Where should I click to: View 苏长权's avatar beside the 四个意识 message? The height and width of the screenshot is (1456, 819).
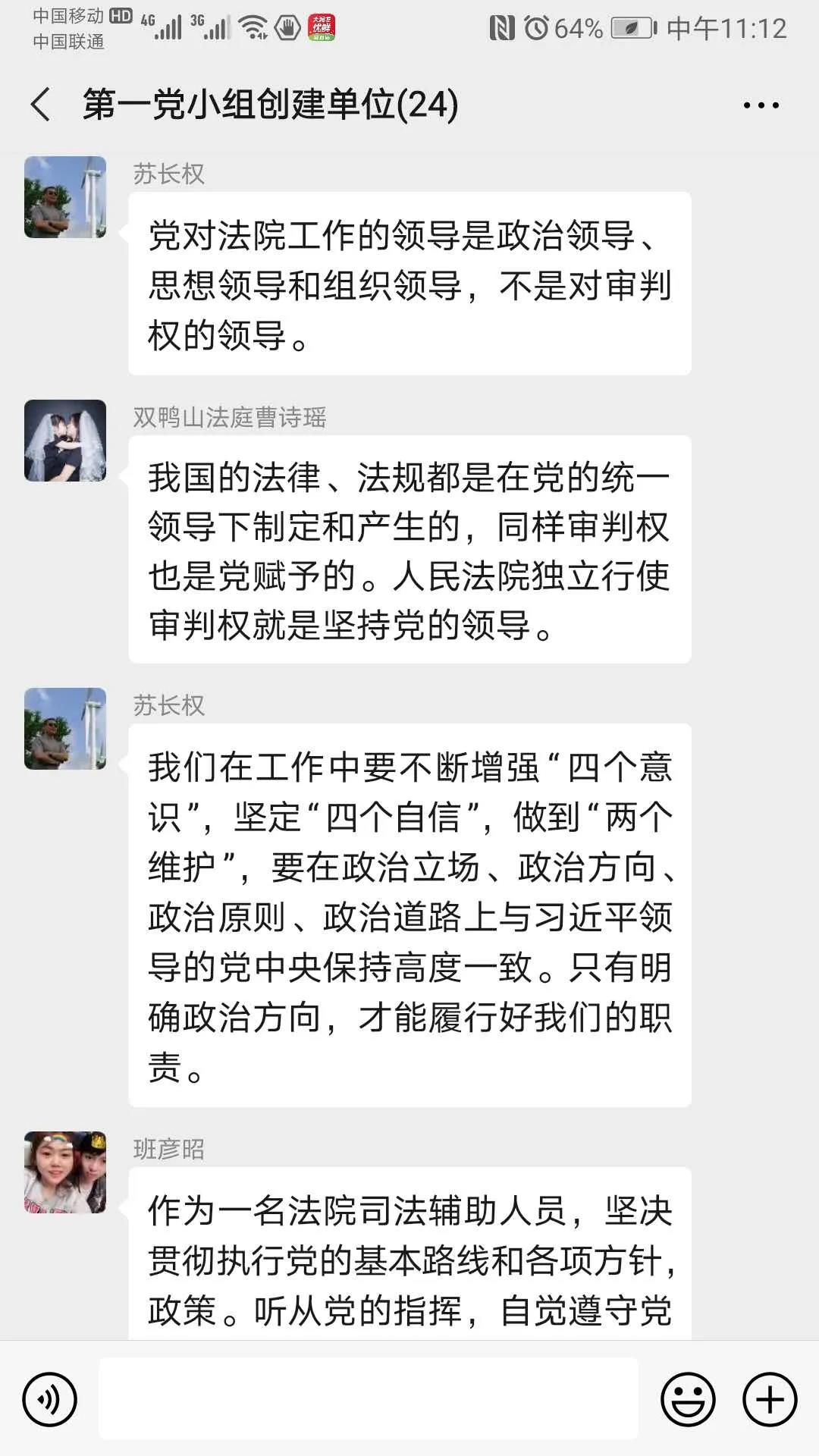(65, 729)
